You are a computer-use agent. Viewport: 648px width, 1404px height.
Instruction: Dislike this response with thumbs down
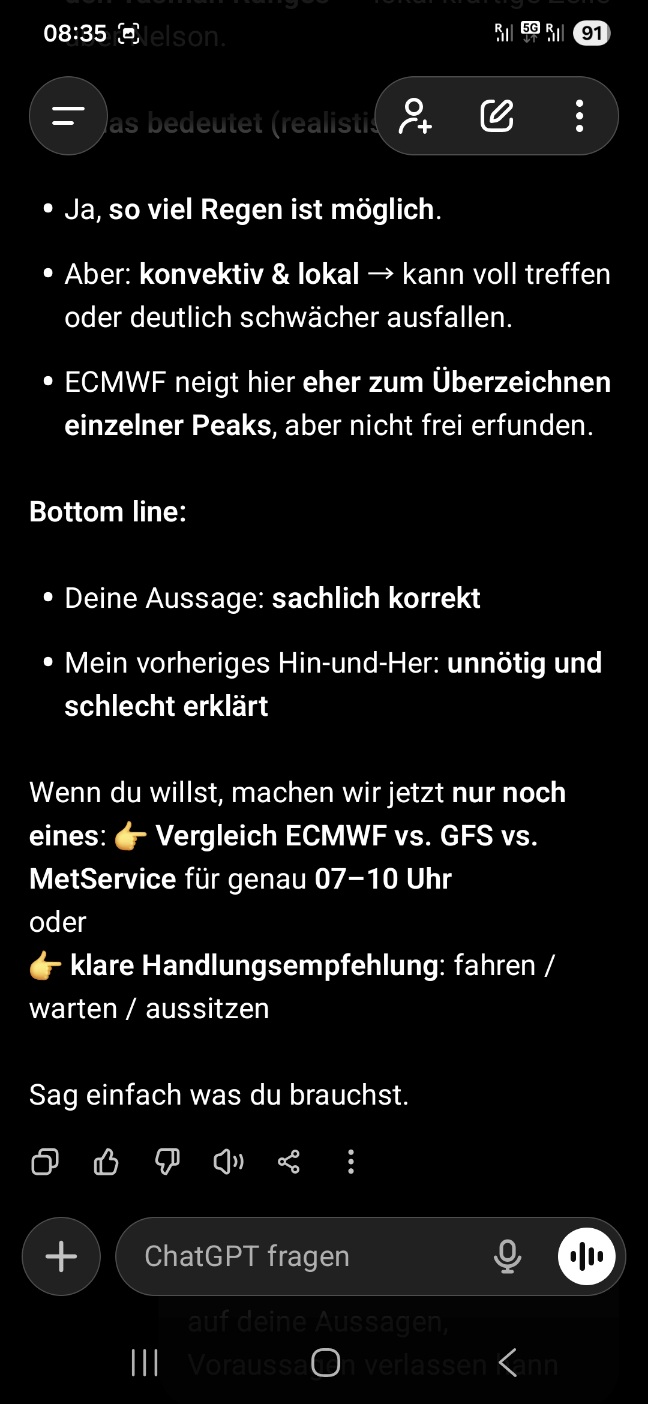[167, 1161]
